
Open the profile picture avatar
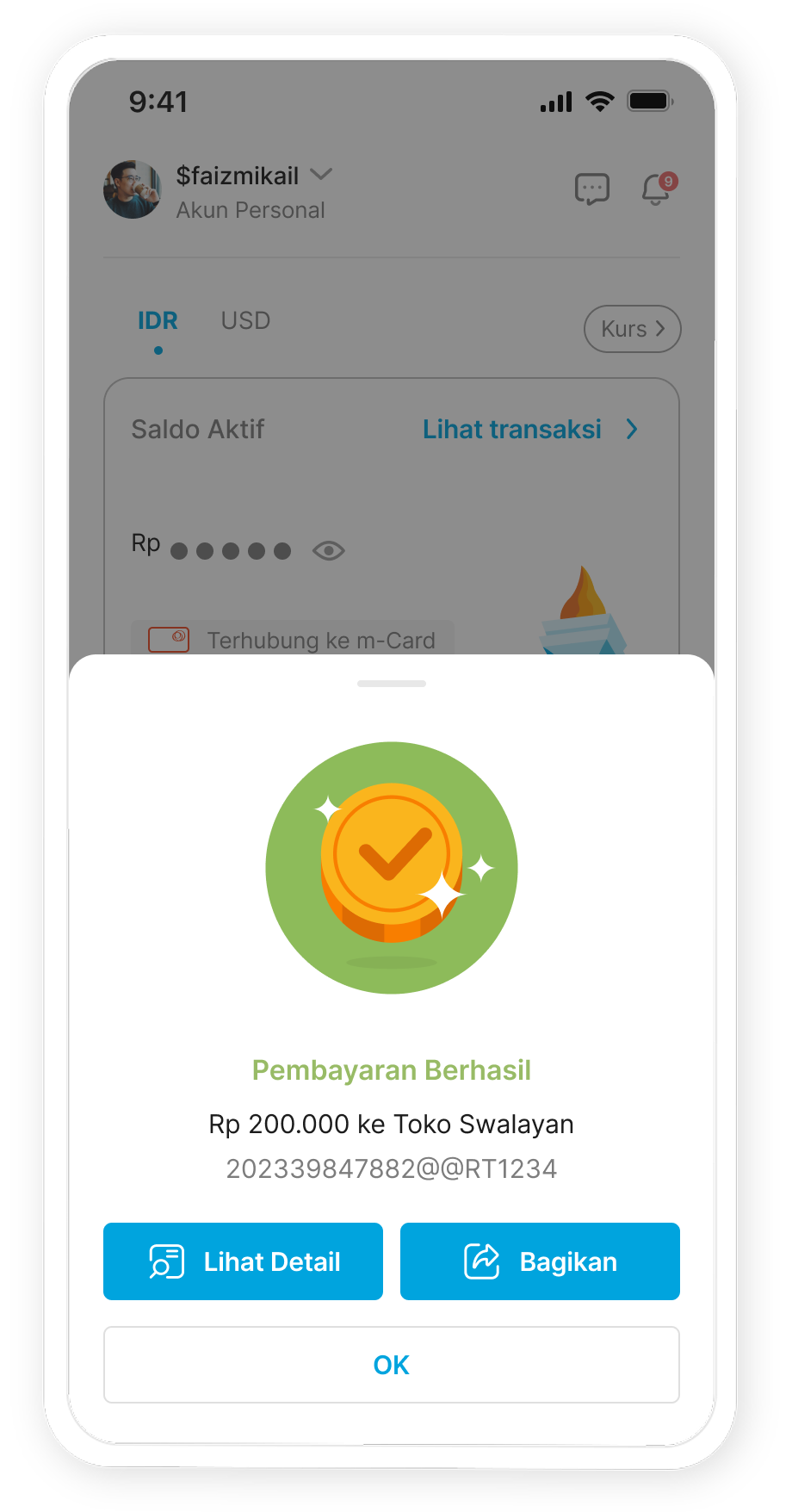[133, 189]
